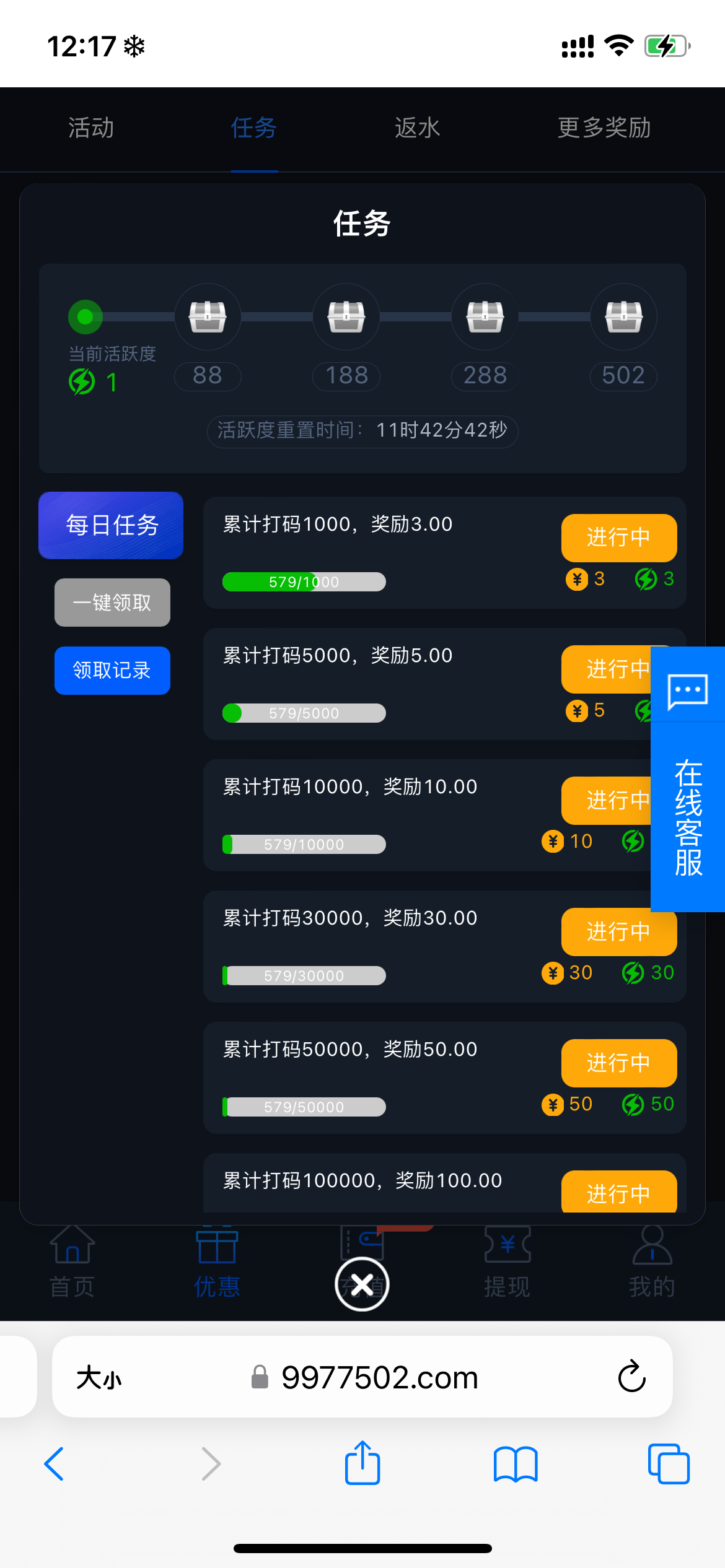Open the 188 activity treasure chest

click(346, 316)
